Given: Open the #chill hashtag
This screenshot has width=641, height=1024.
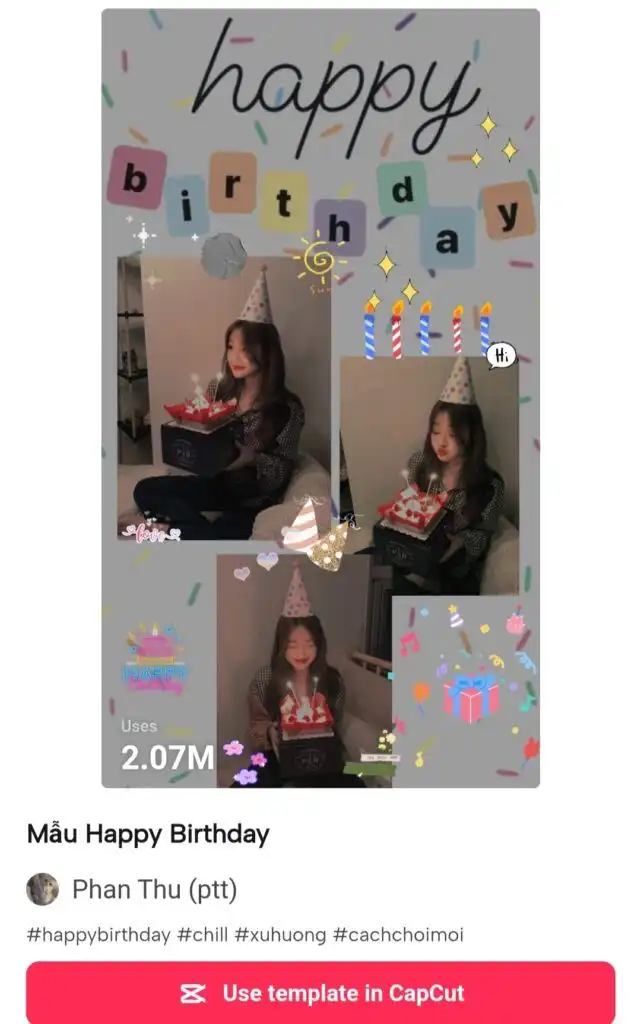Looking at the screenshot, I should [201, 935].
